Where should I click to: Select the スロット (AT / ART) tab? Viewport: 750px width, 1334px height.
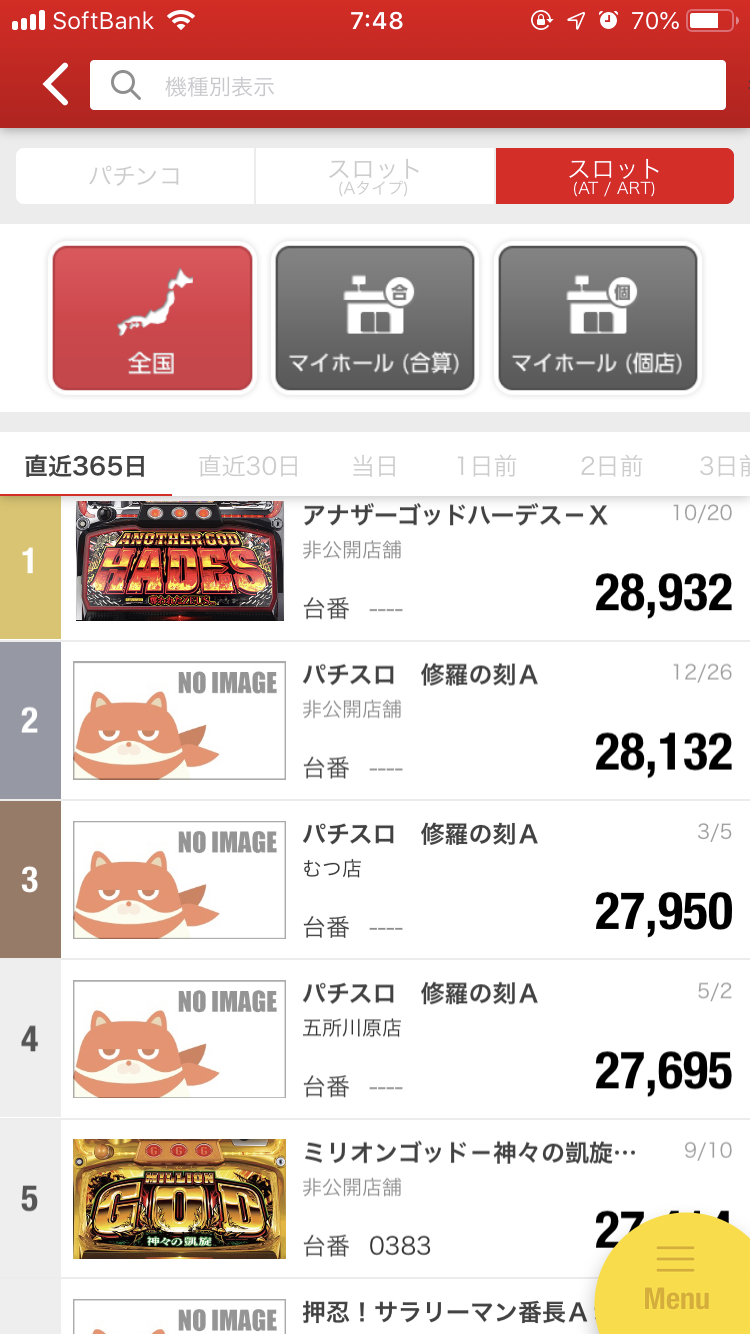click(x=615, y=176)
